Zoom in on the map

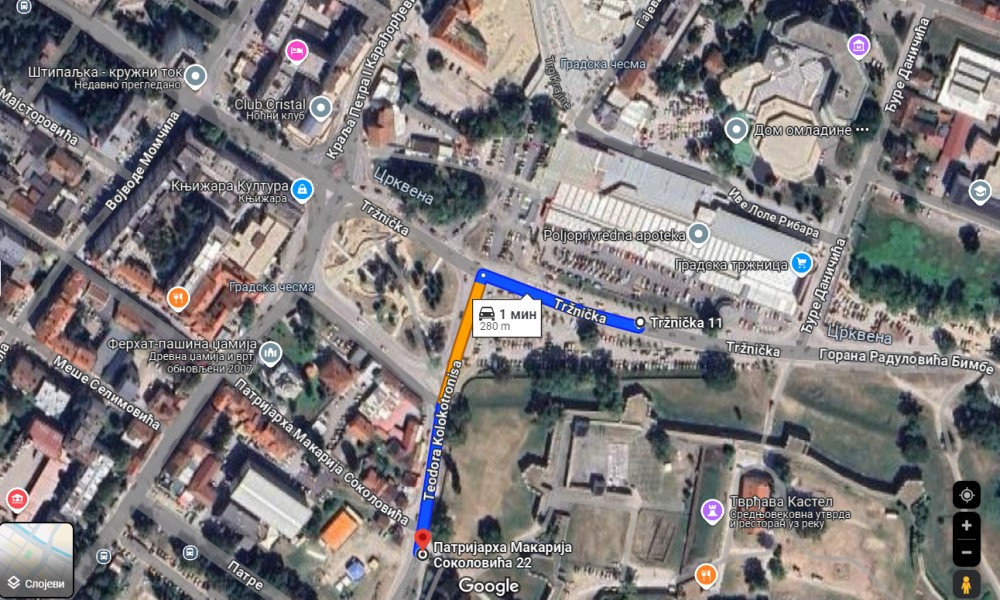[x=967, y=525]
